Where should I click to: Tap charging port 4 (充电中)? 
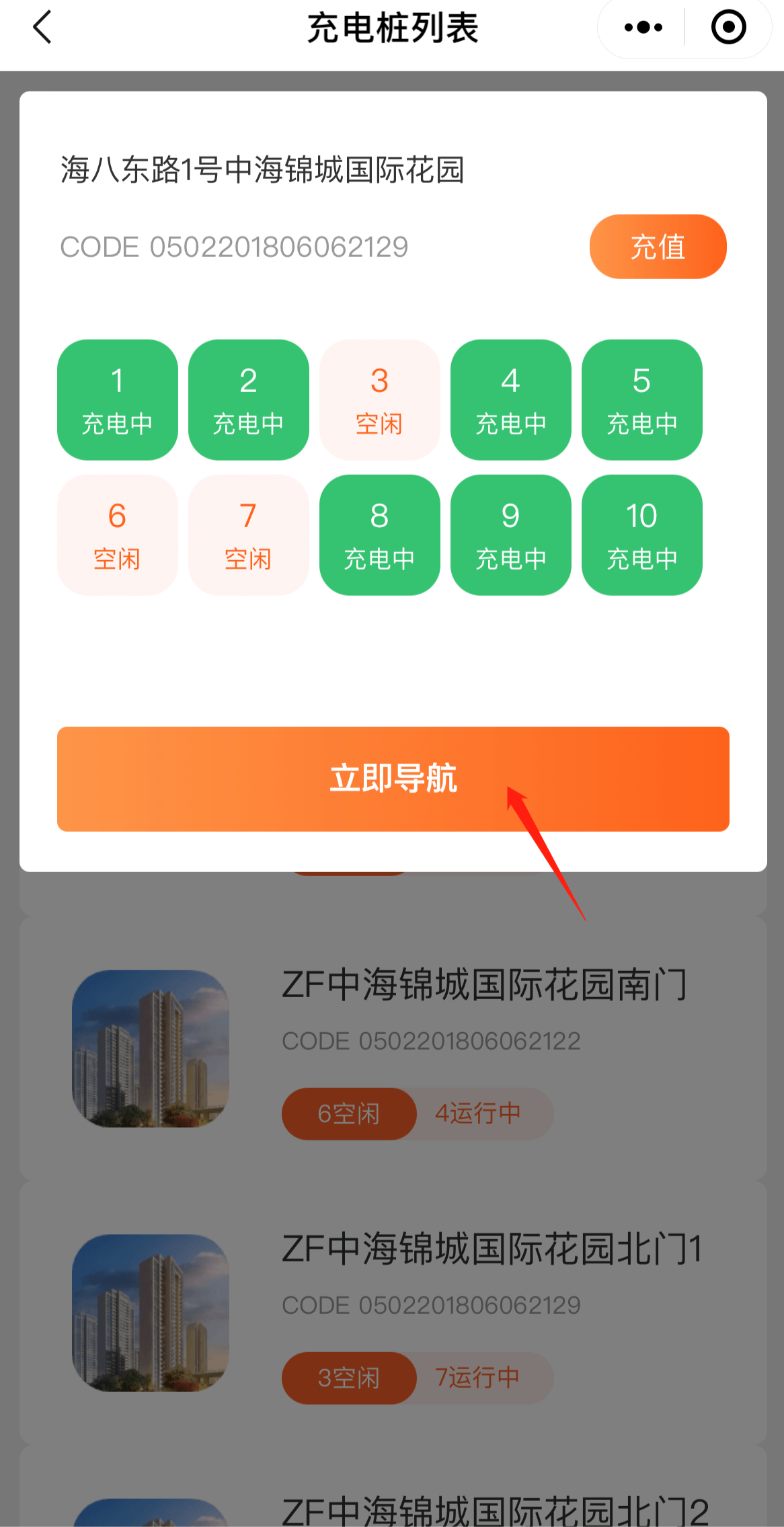click(x=510, y=400)
